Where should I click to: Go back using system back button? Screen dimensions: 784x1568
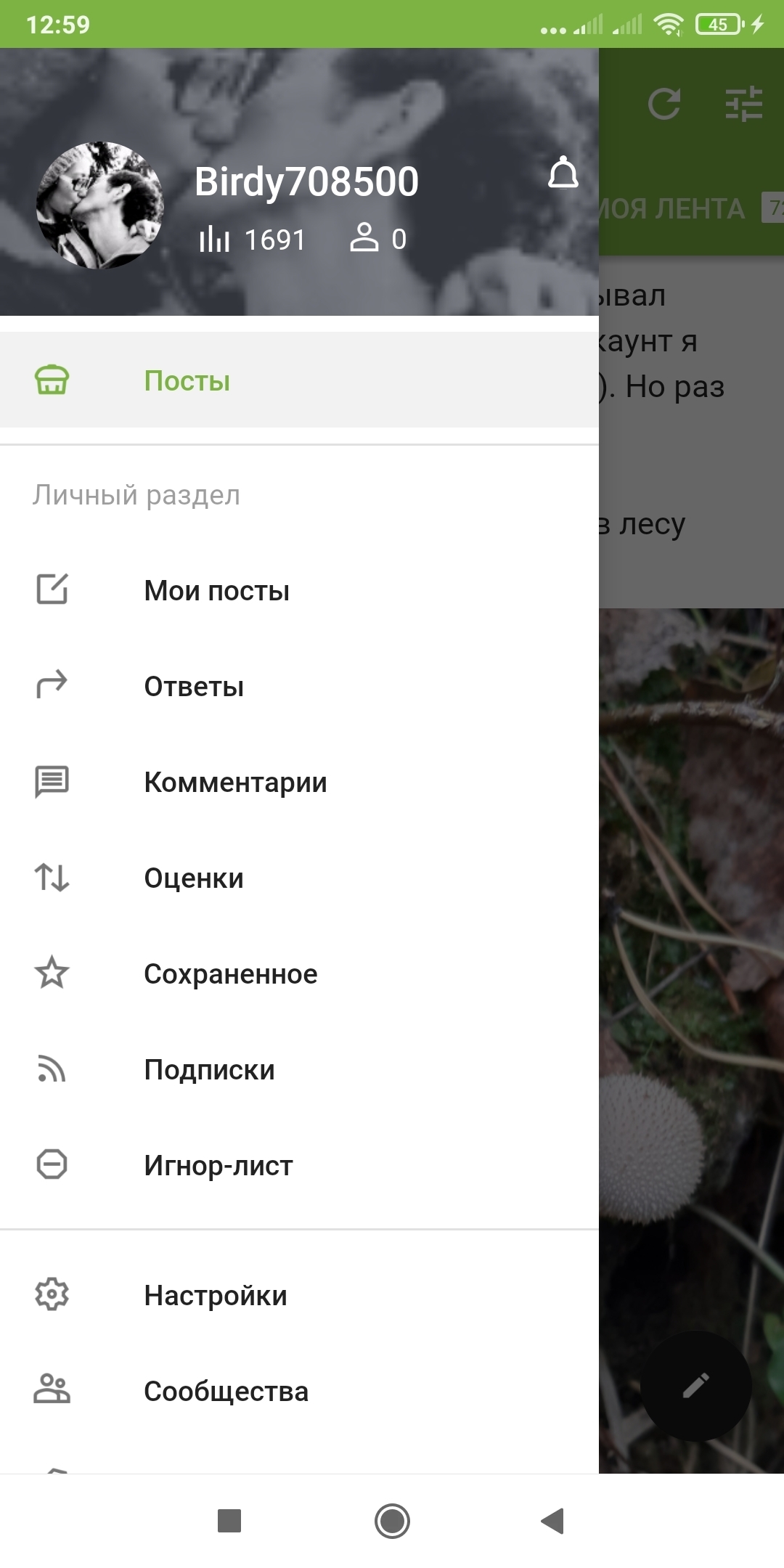(x=553, y=1520)
